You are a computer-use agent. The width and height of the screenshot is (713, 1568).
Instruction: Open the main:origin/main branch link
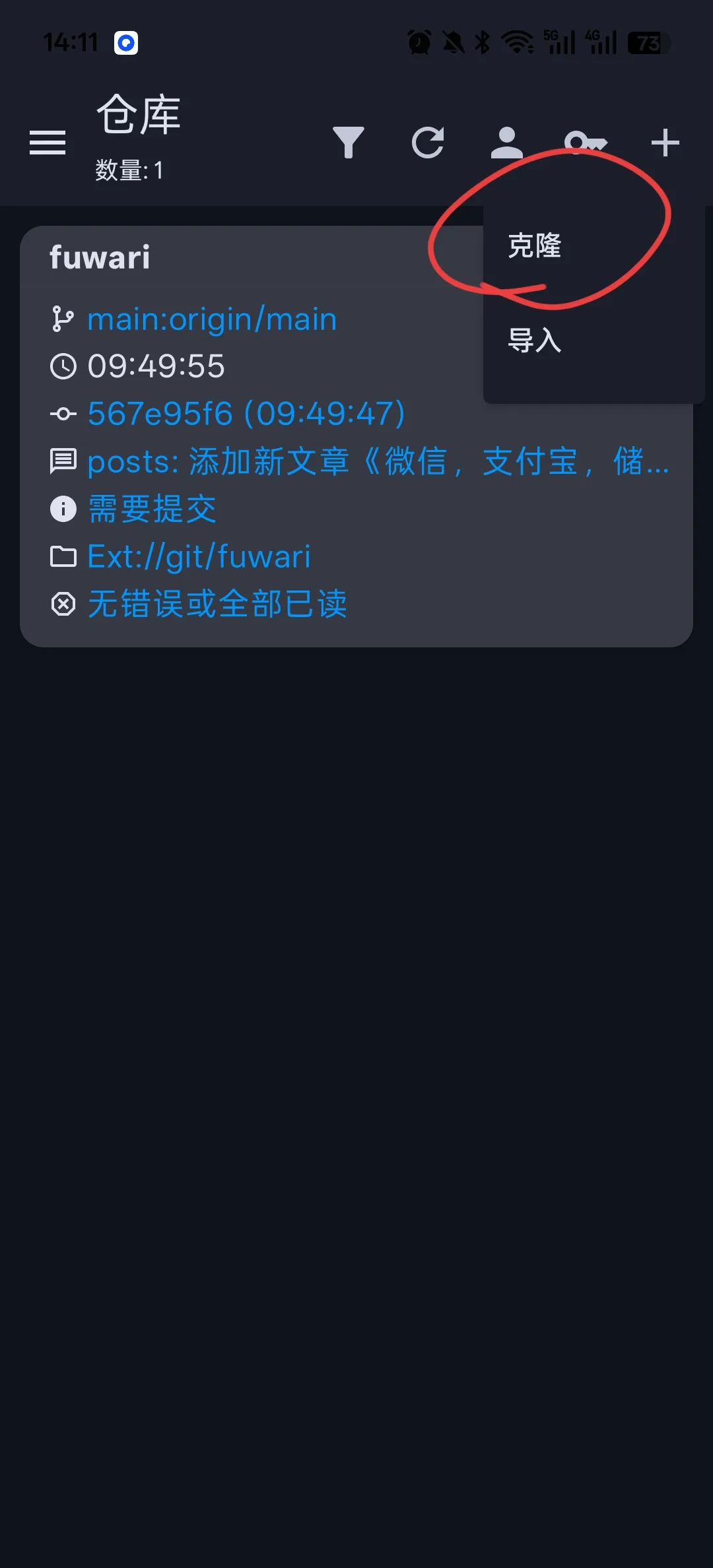212,319
